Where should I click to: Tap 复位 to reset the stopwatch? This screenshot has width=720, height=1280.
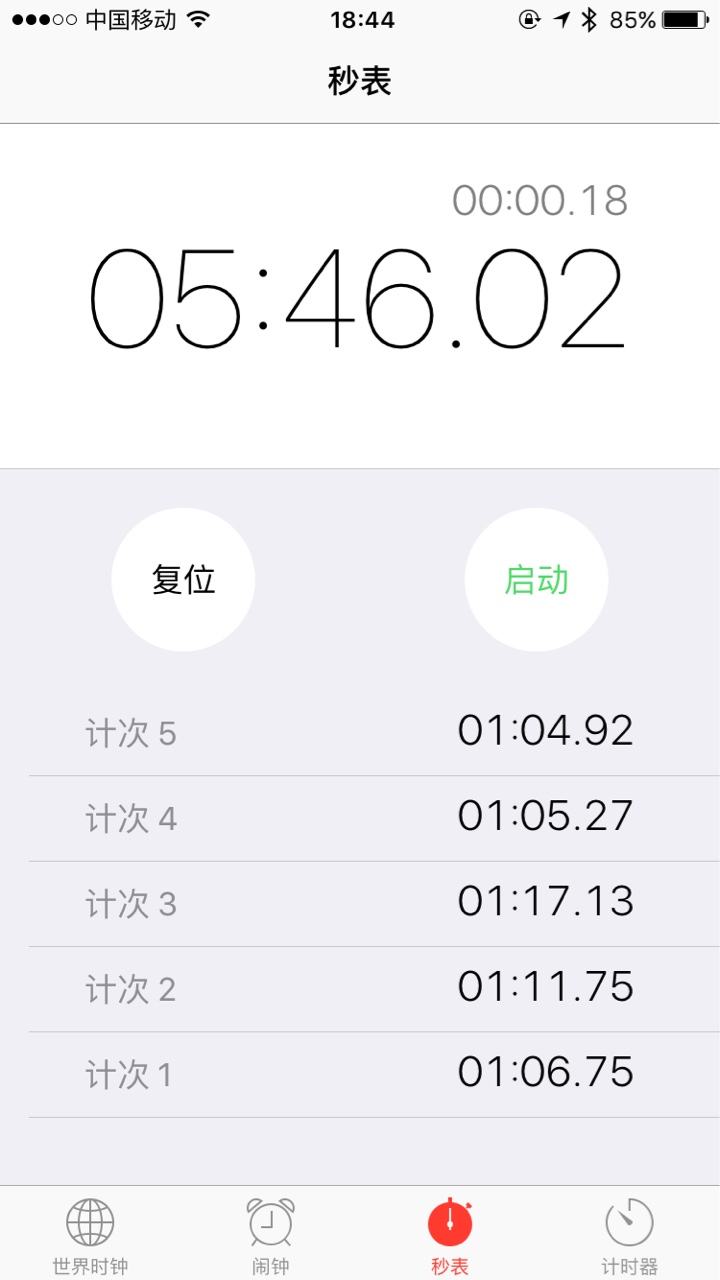click(x=183, y=580)
